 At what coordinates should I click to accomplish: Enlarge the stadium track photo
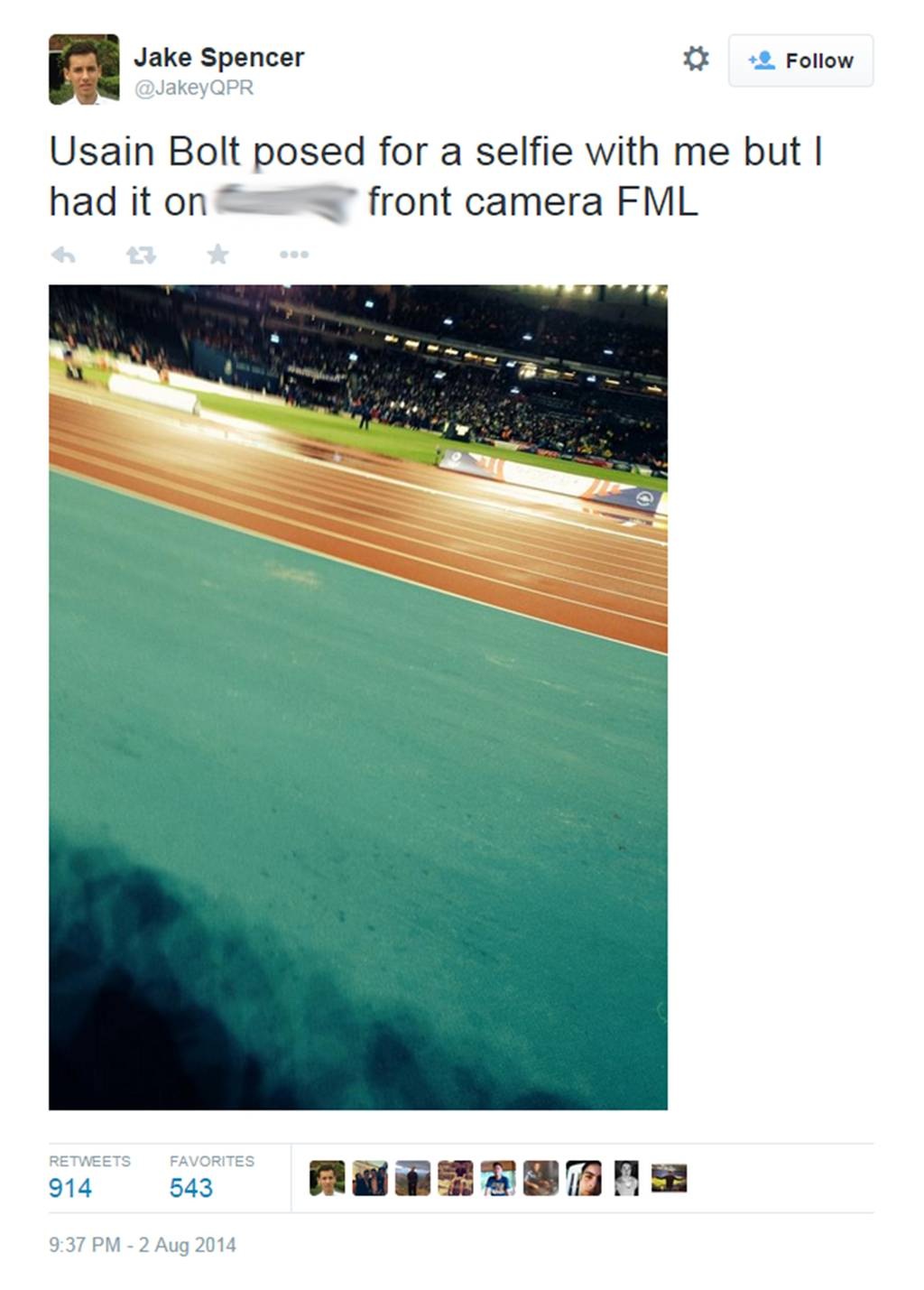coord(358,697)
